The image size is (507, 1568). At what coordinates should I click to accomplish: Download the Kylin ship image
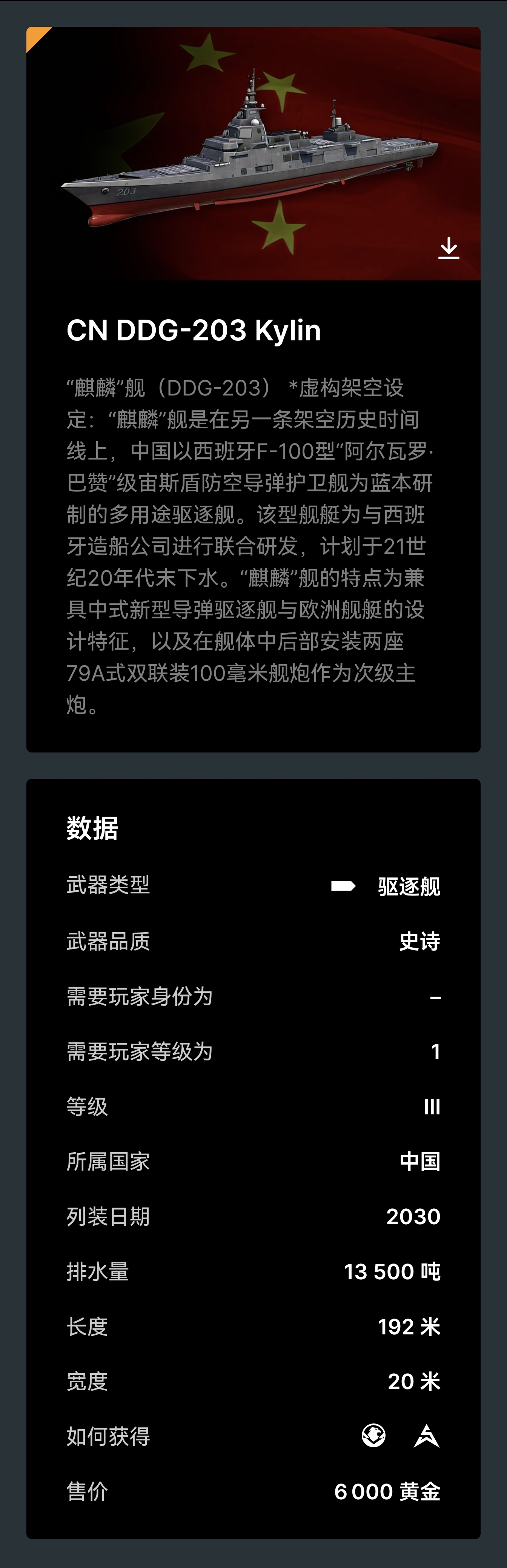[449, 248]
